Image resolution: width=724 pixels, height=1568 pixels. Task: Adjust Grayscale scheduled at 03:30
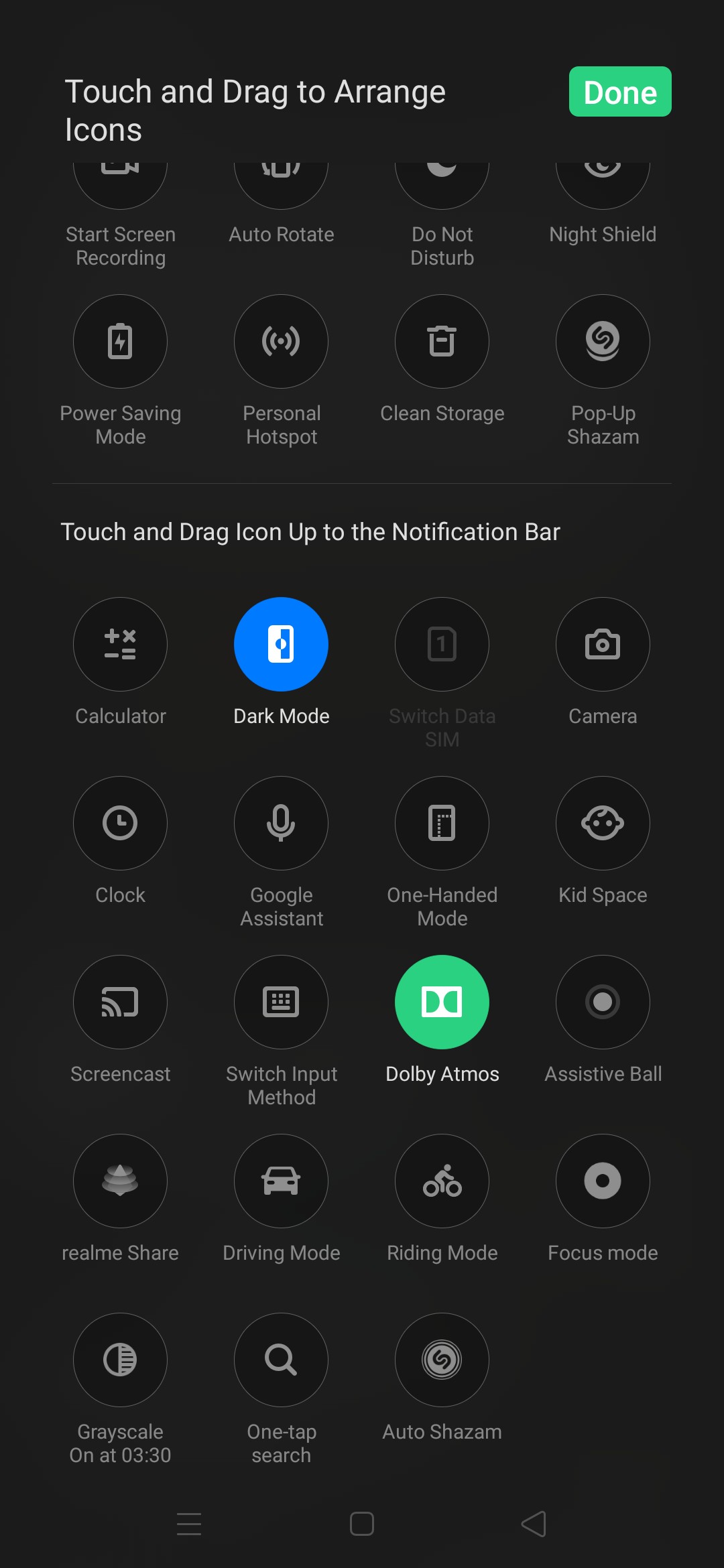[x=120, y=1360]
